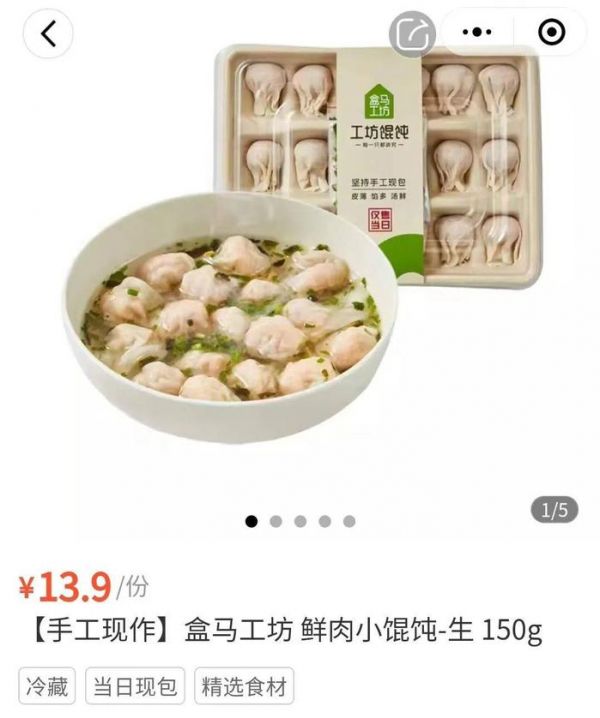Close the mini-program with the circle button

click(x=550, y=33)
